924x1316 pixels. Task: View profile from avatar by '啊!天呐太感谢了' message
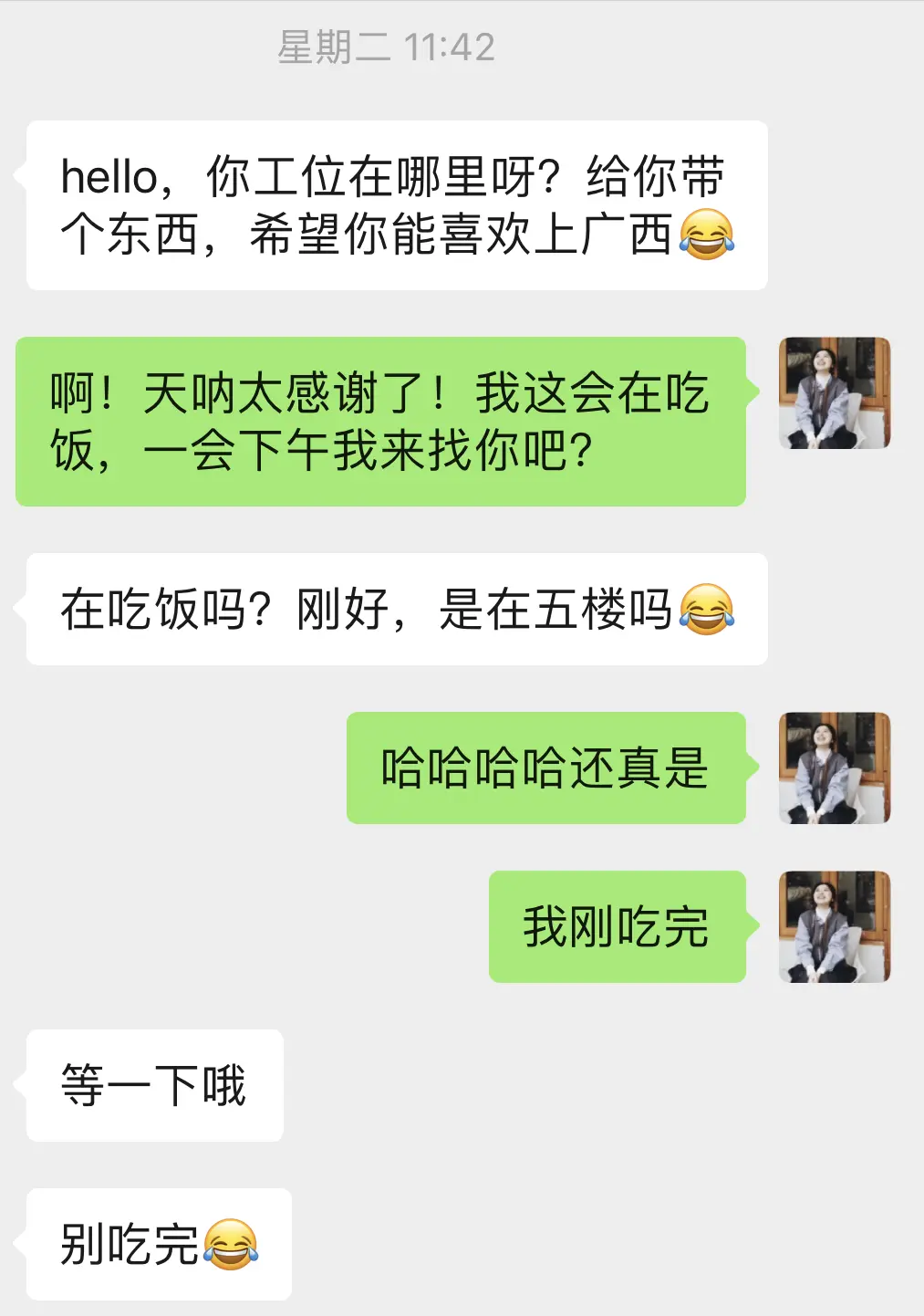[x=834, y=393]
